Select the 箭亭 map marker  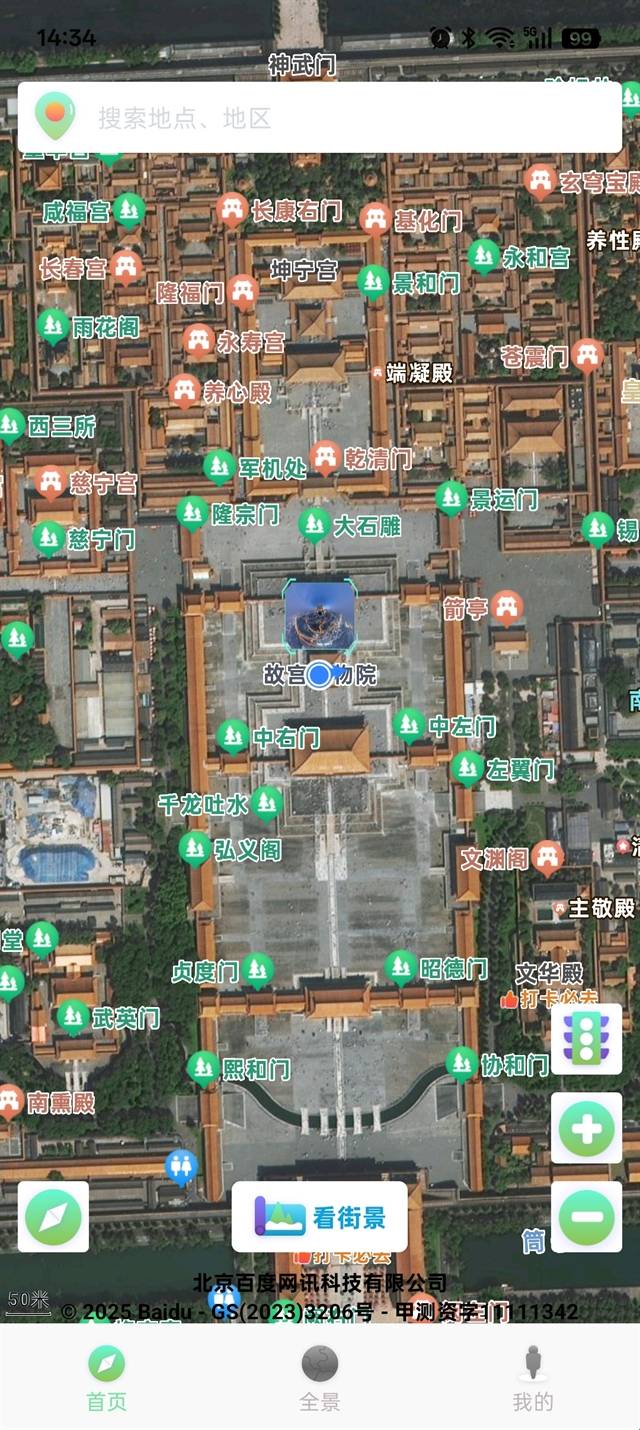[x=508, y=607]
